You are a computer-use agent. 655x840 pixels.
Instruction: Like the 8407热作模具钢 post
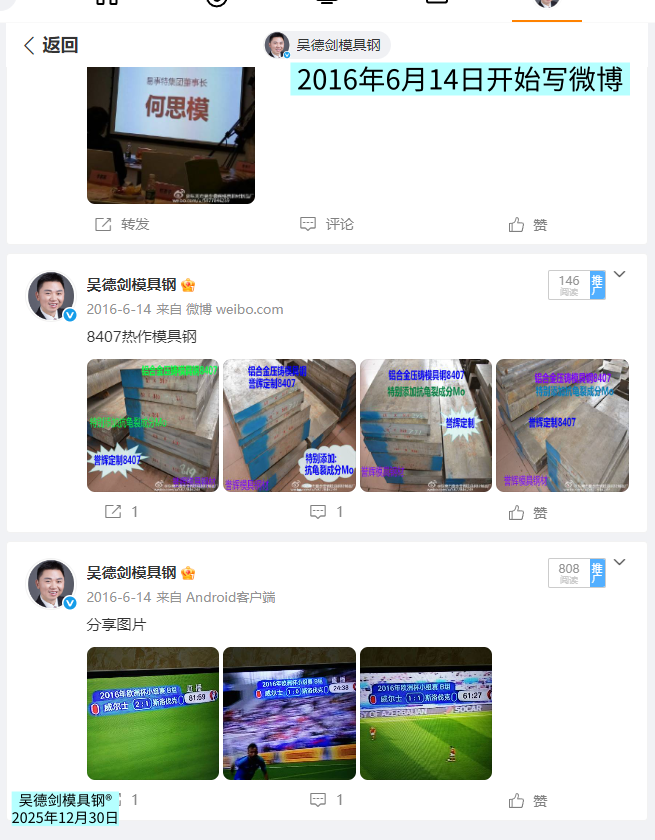point(528,512)
